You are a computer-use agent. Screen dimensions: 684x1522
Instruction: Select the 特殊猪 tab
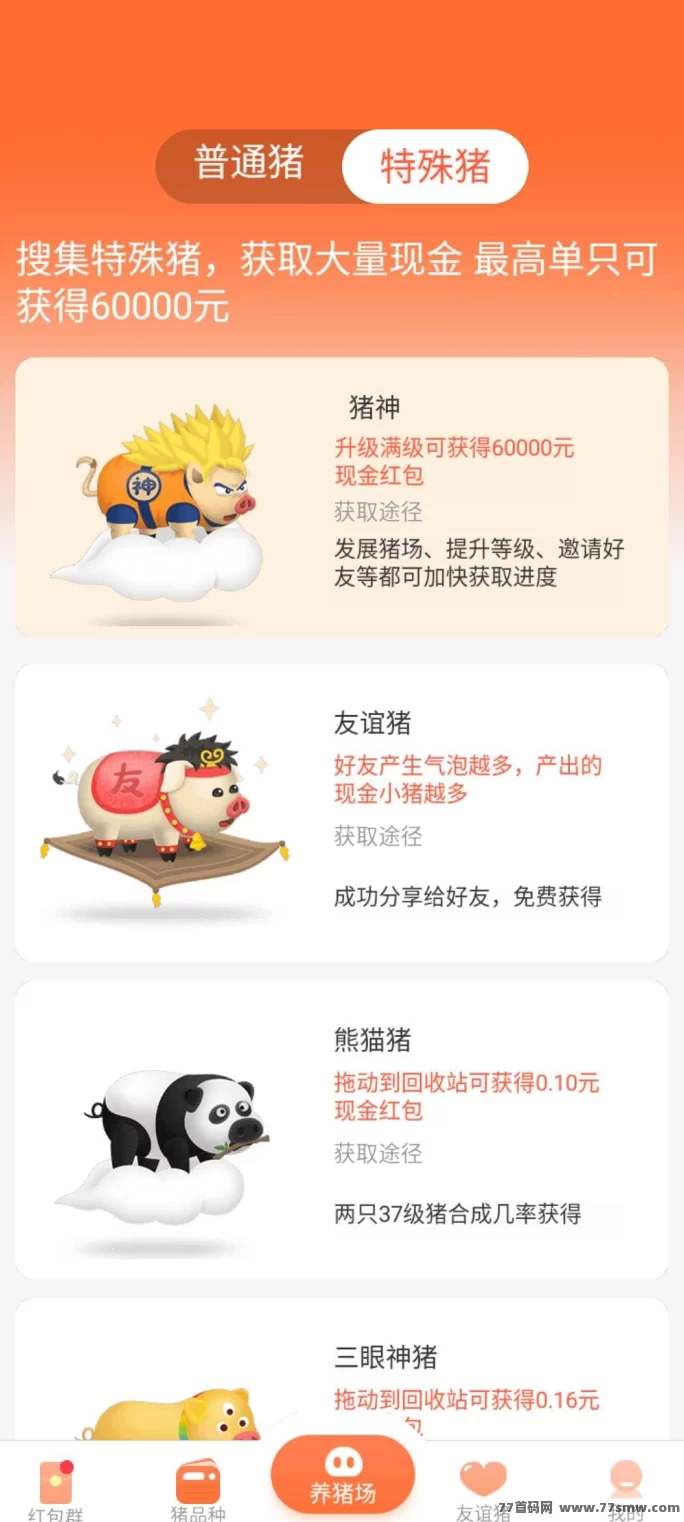(435, 166)
